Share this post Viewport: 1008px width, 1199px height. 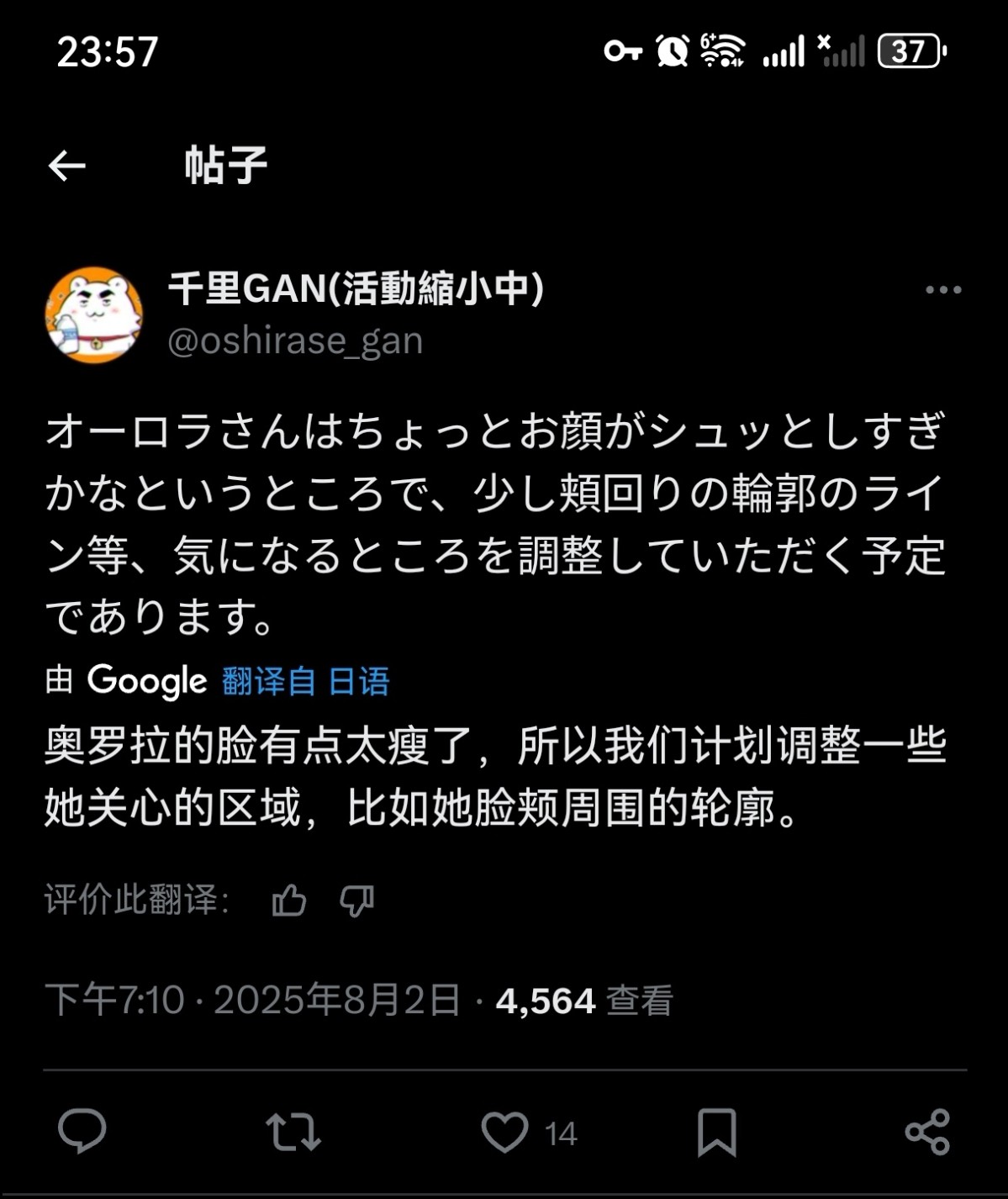[927, 1131]
